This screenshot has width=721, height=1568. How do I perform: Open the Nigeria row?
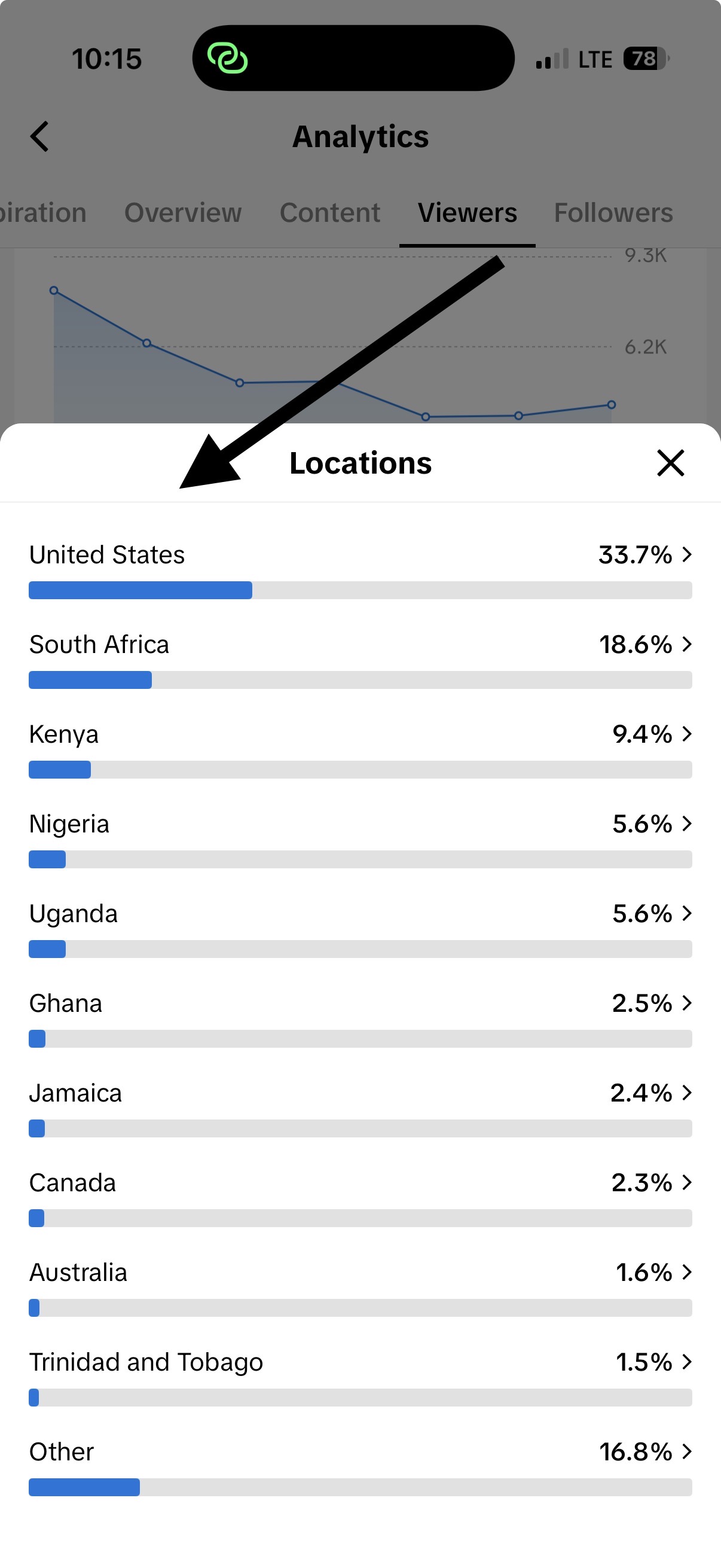[360, 838]
